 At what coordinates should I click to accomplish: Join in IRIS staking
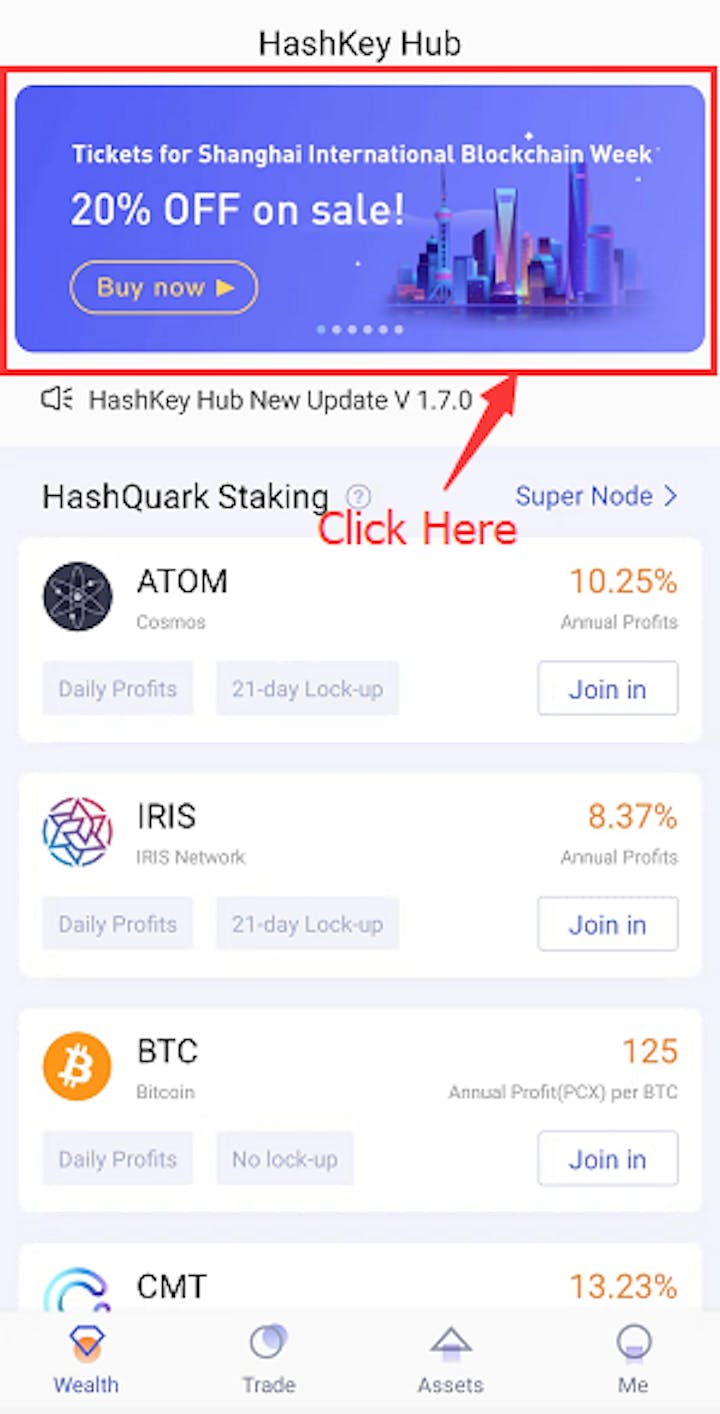pos(608,924)
